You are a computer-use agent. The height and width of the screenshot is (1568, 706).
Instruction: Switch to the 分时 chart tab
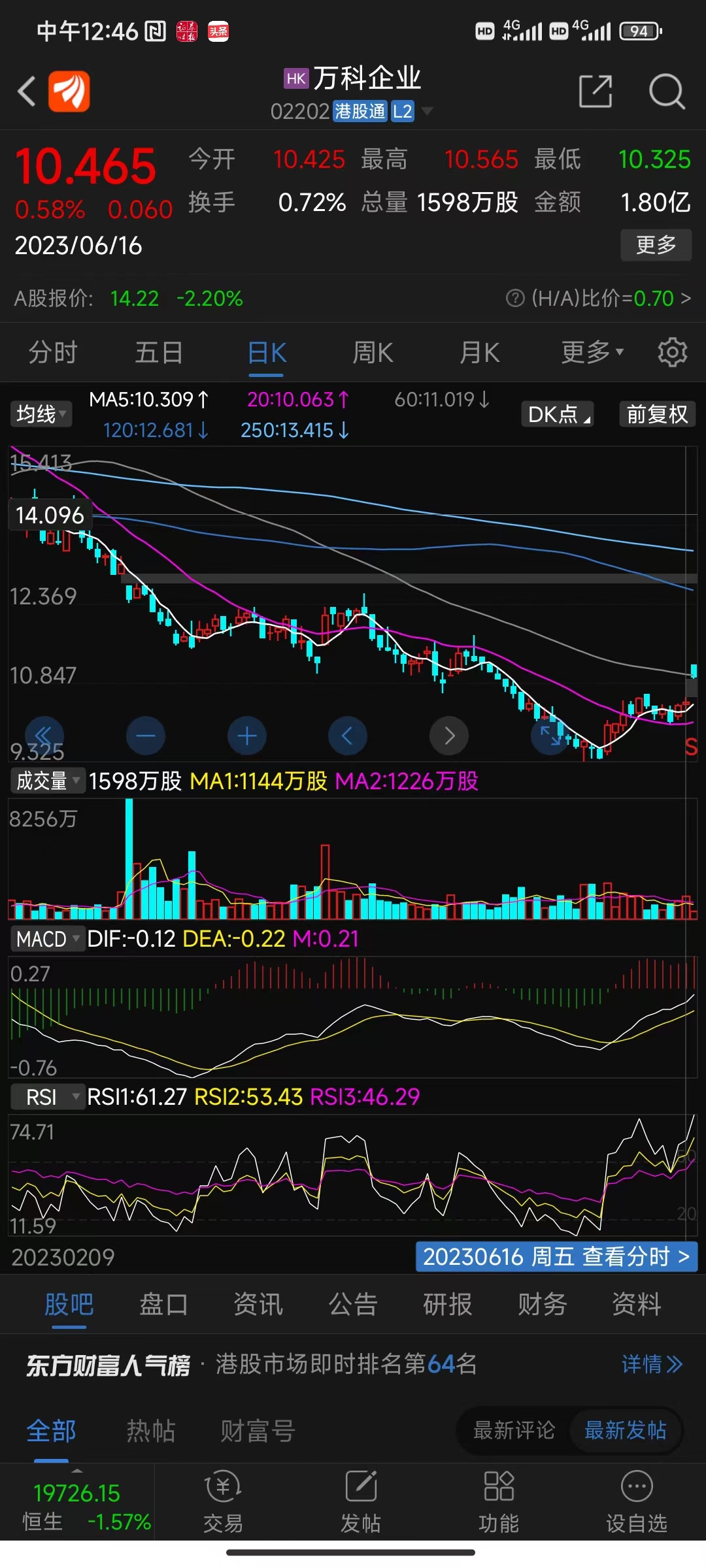point(53,353)
